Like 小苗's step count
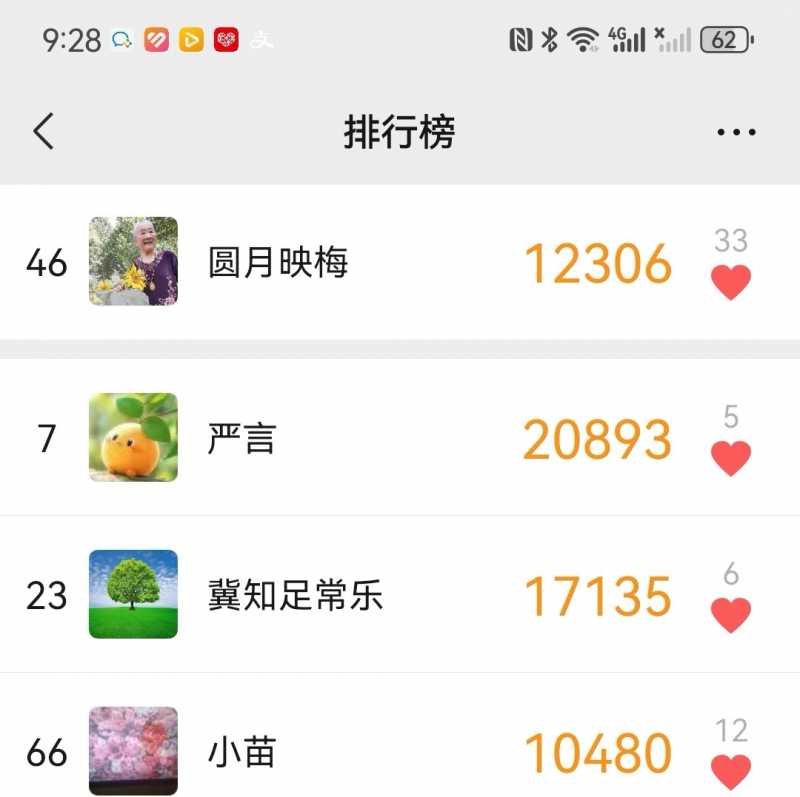The width and height of the screenshot is (800, 797). point(731,771)
